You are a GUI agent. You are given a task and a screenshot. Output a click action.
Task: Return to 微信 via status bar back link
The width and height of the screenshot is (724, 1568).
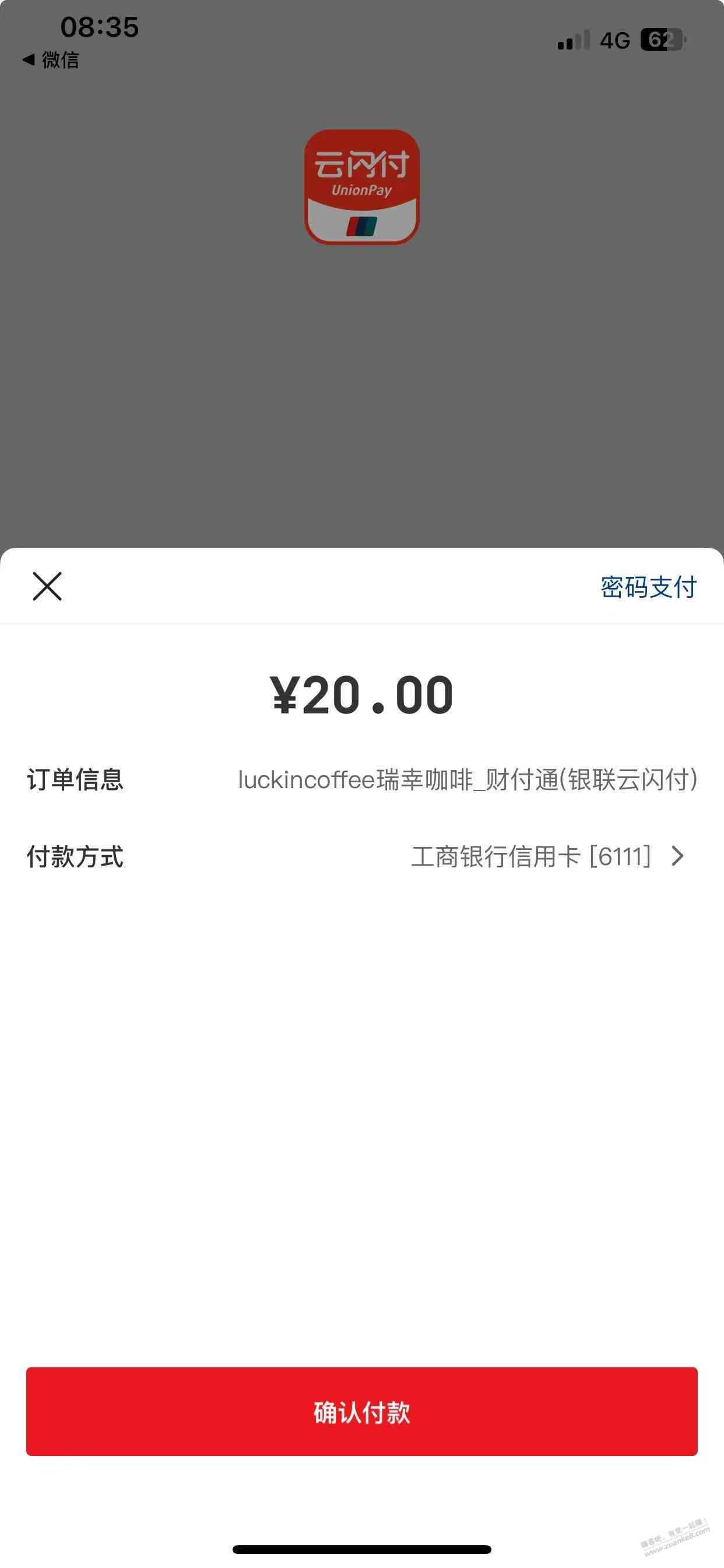point(51,60)
